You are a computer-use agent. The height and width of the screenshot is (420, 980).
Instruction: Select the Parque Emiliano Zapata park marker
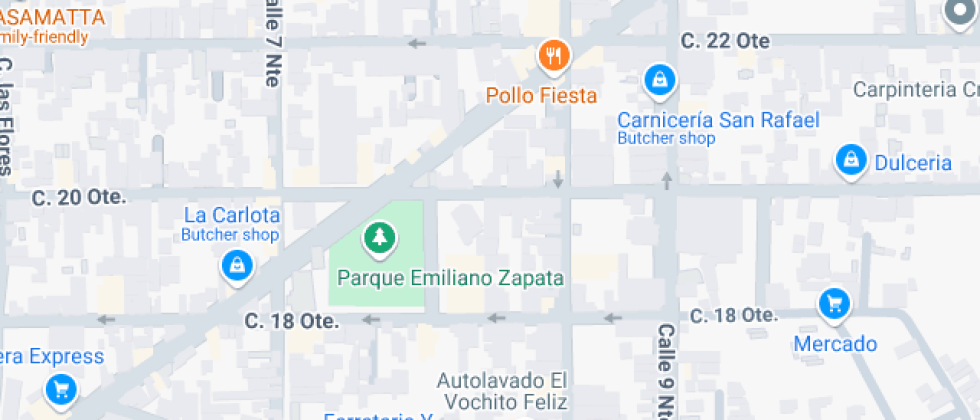pyautogui.click(x=380, y=239)
